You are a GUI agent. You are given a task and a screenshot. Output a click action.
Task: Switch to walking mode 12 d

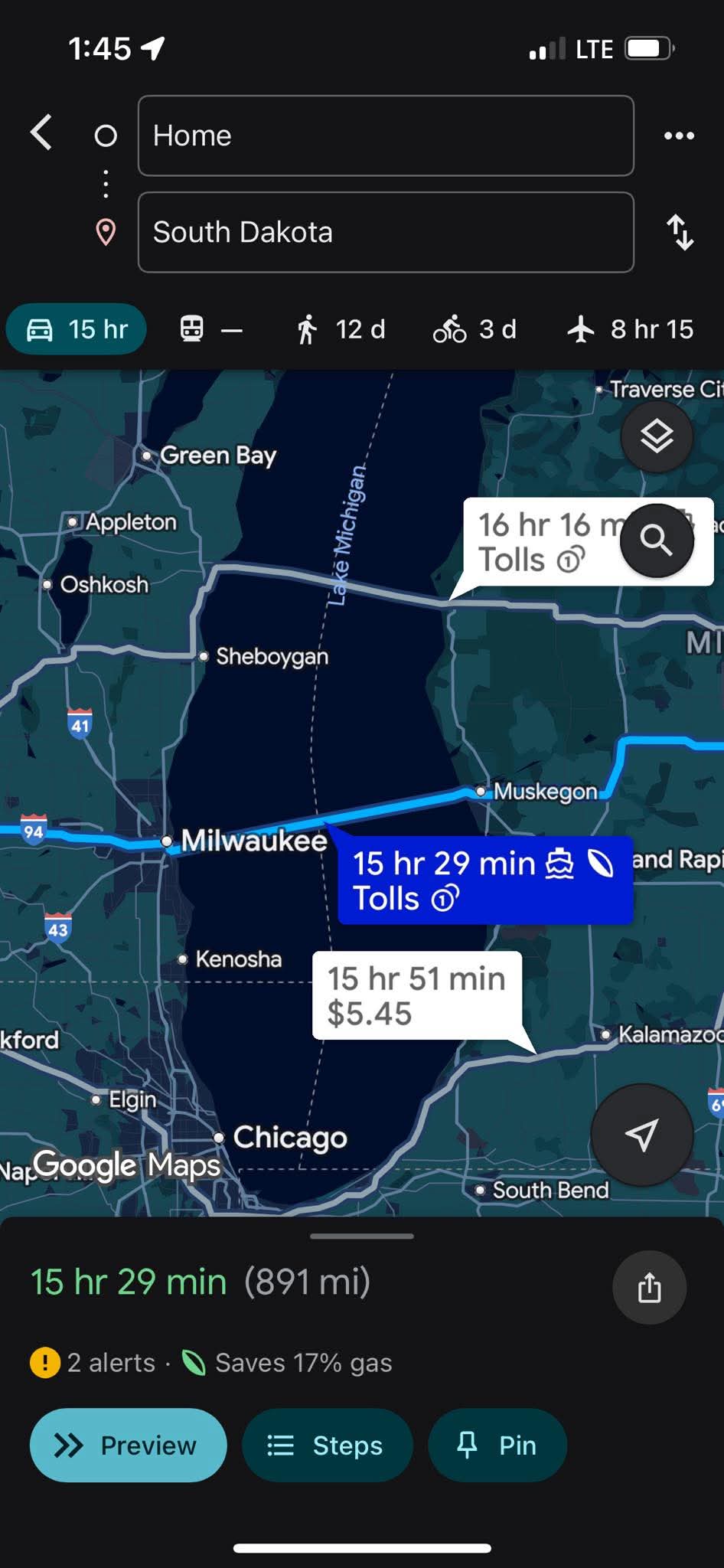click(340, 329)
